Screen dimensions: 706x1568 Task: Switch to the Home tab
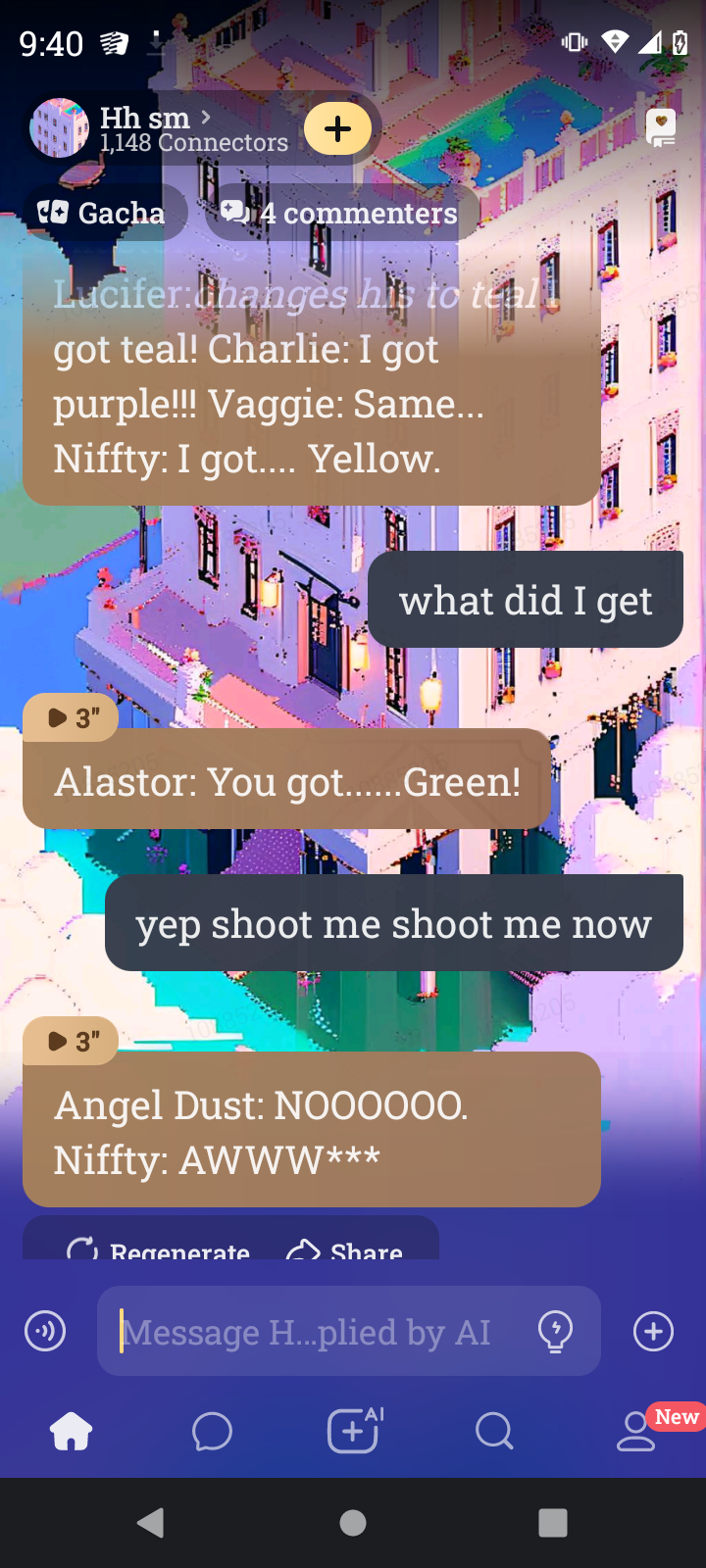71,1432
